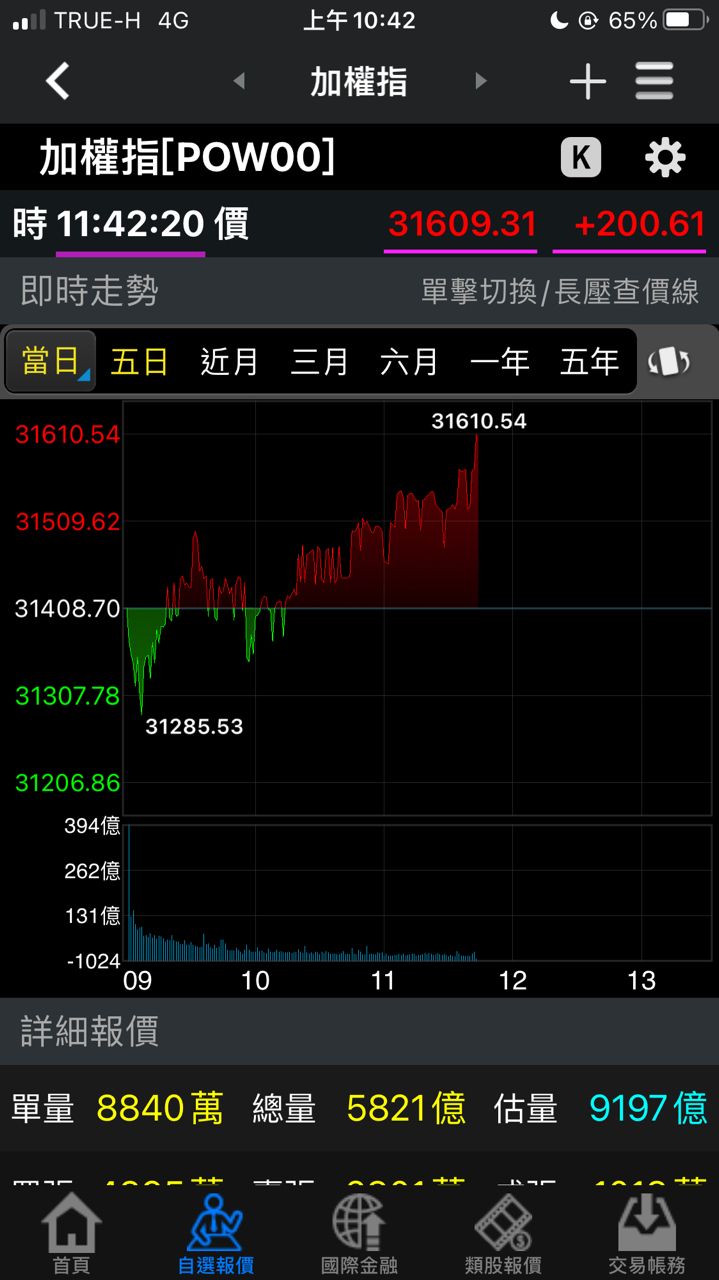Select the 當日 time range tab
Image resolution: width=719 pixels, height=1280 pixels.
tap(50, 361)
